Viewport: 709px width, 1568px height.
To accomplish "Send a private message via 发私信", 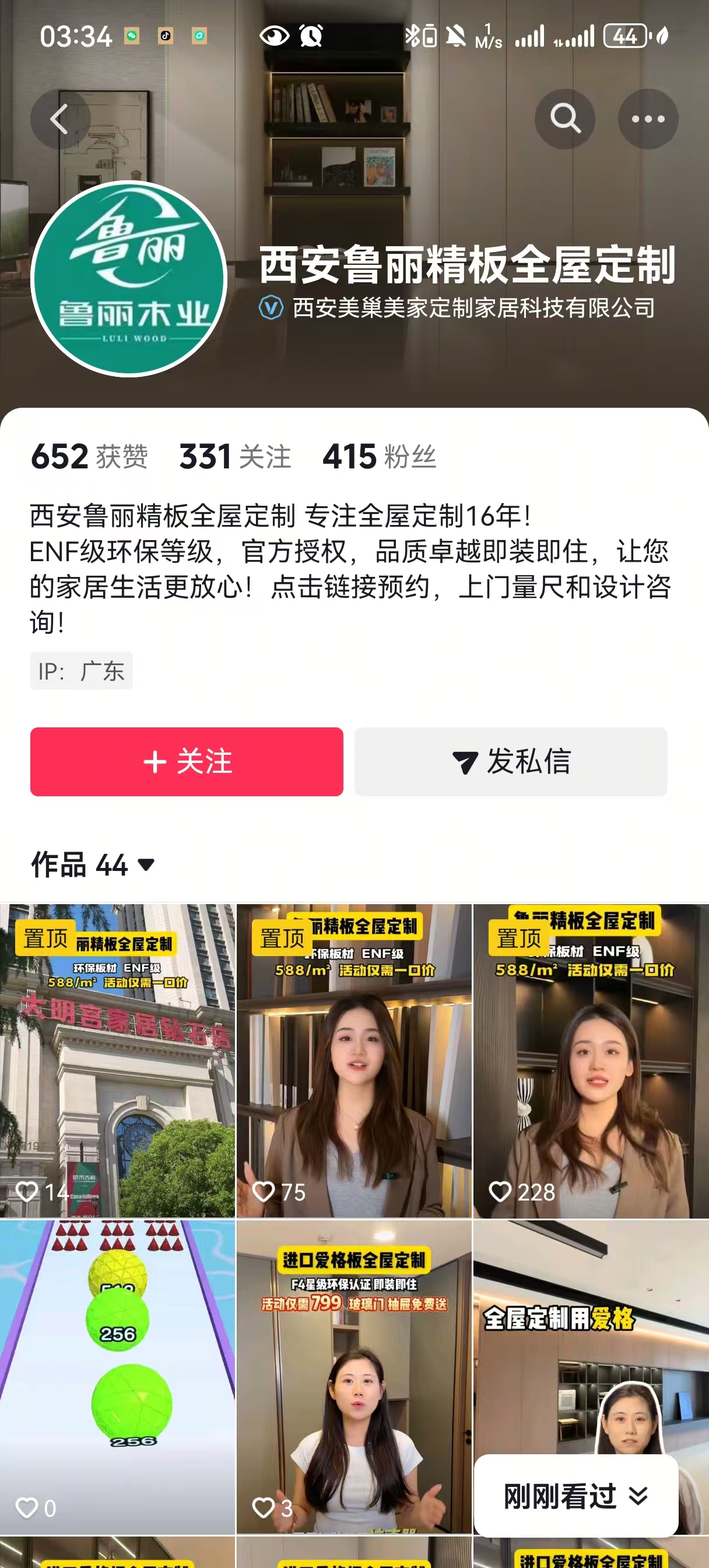I will 511,761.
